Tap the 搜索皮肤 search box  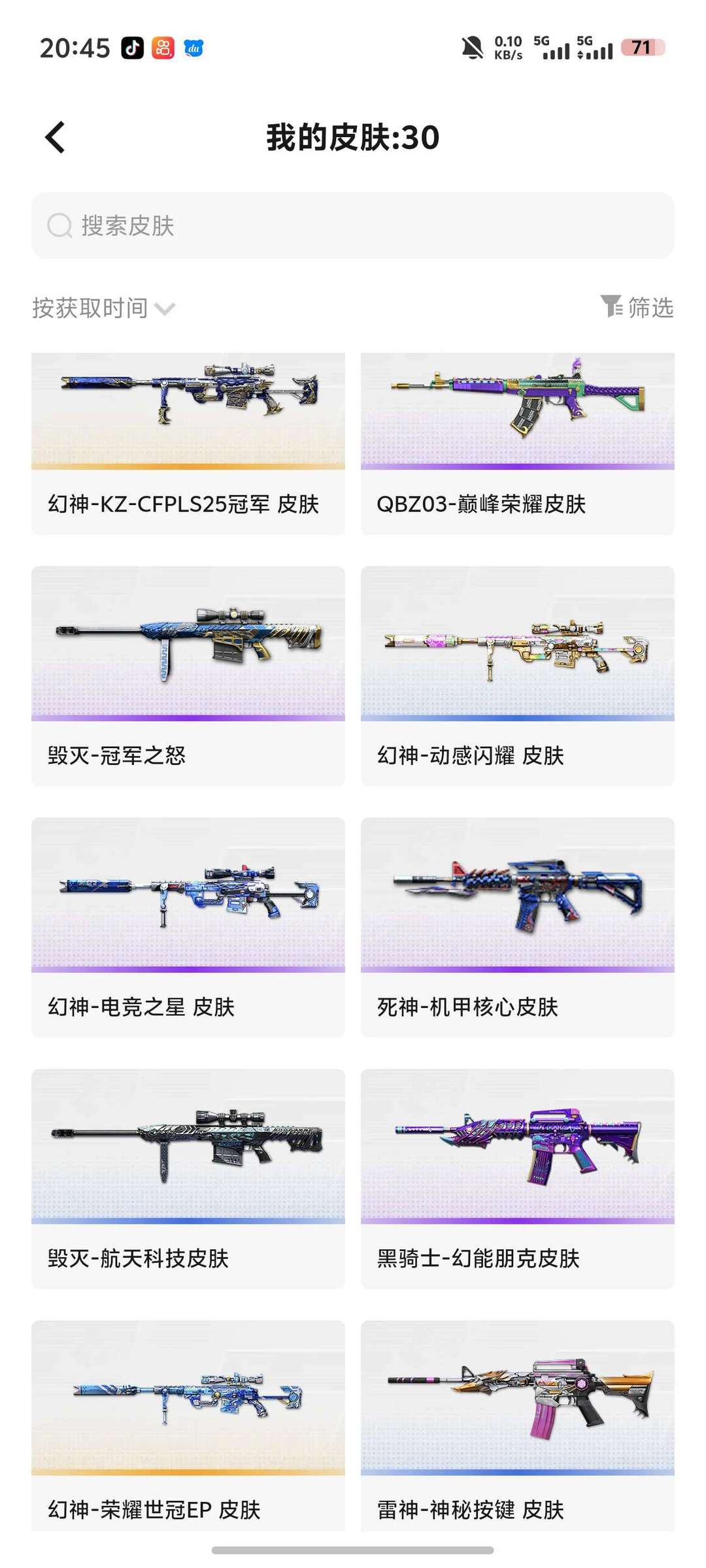tap(353, 225)
